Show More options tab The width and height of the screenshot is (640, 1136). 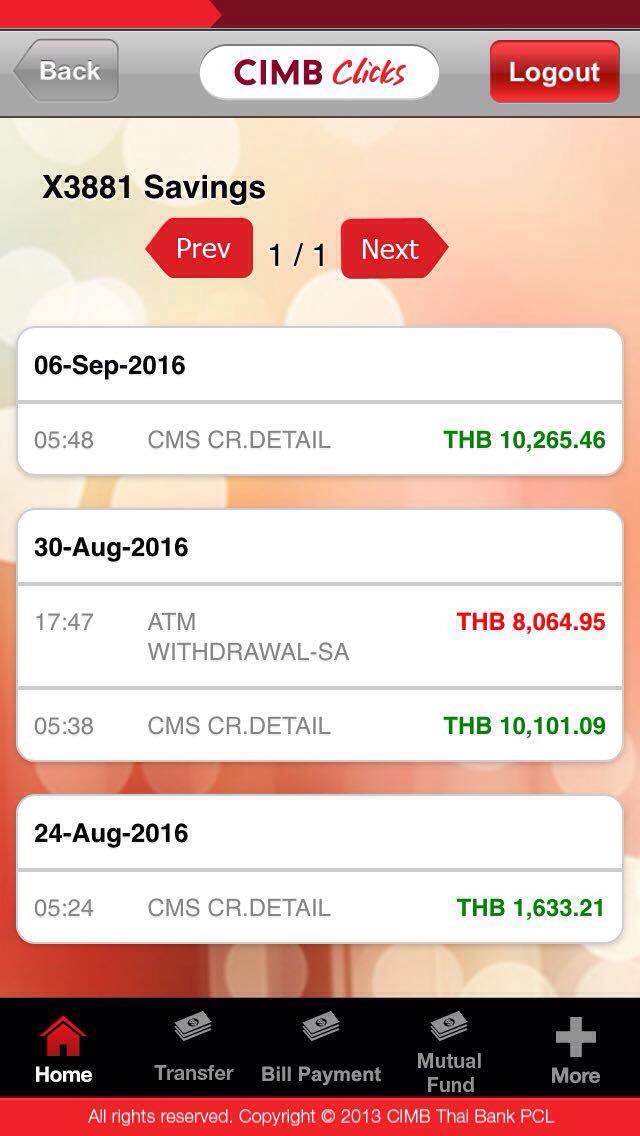[x=576, y=1051]
